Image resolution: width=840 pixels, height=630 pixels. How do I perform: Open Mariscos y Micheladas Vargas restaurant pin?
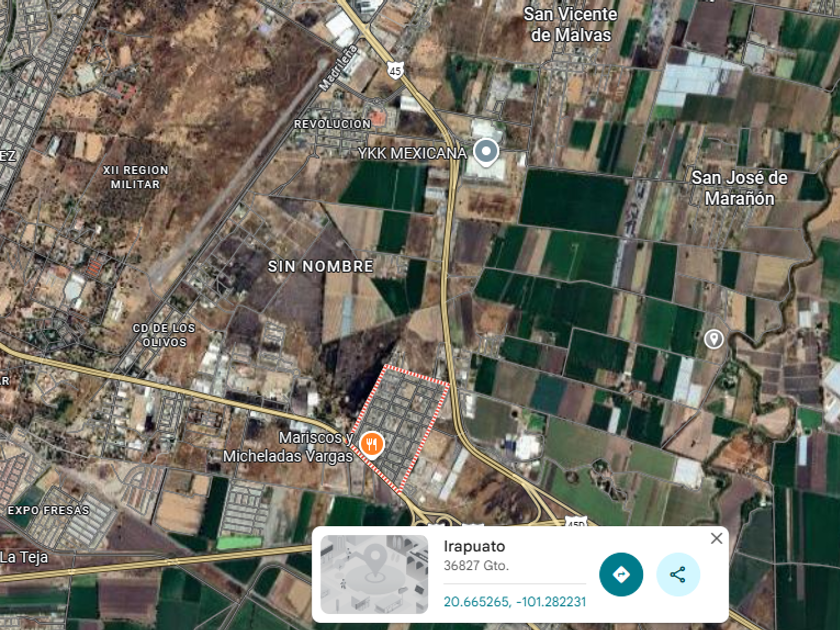pos(371,445)
